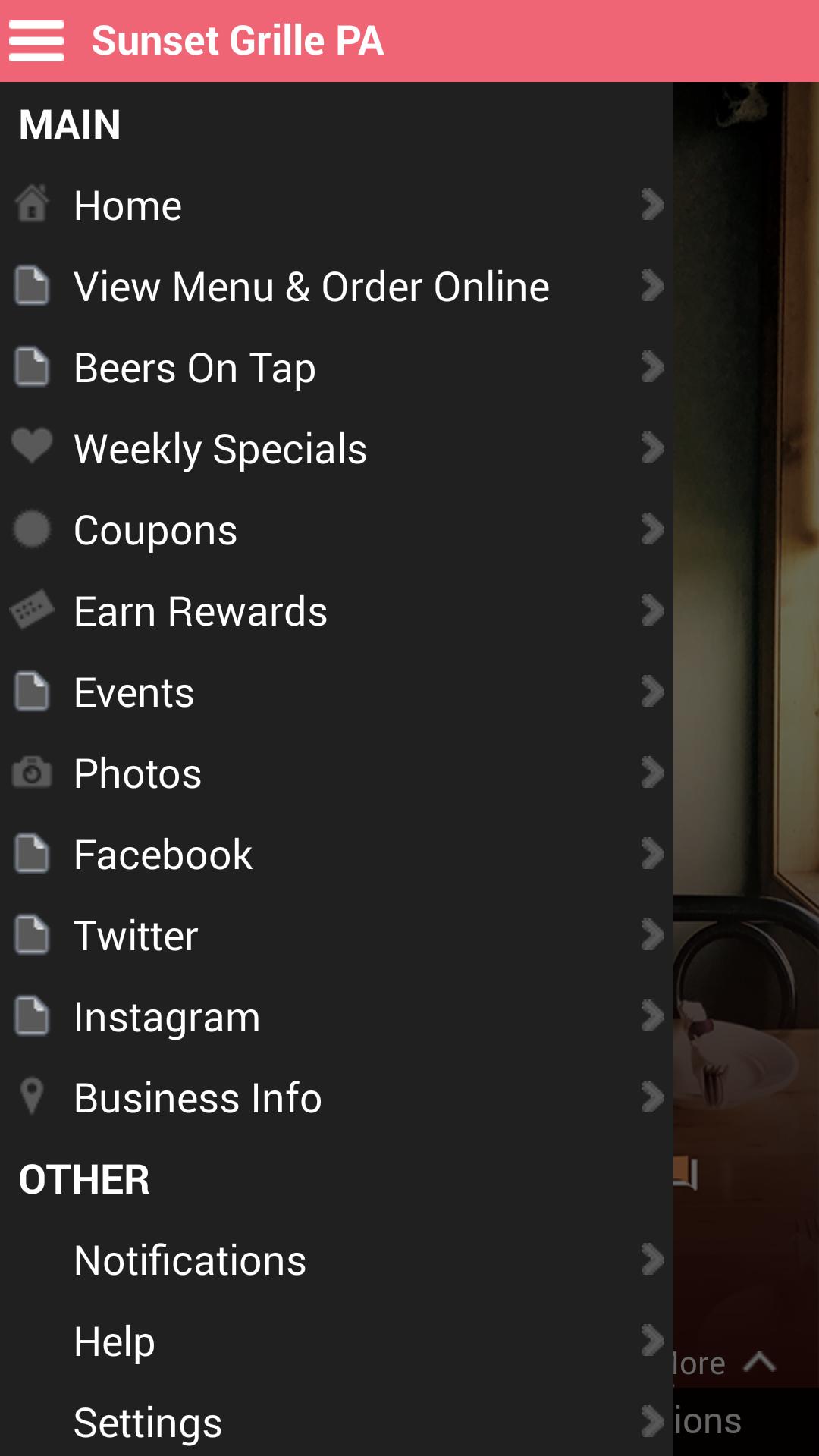
Task: Go to Home
Action: [127, 206]
